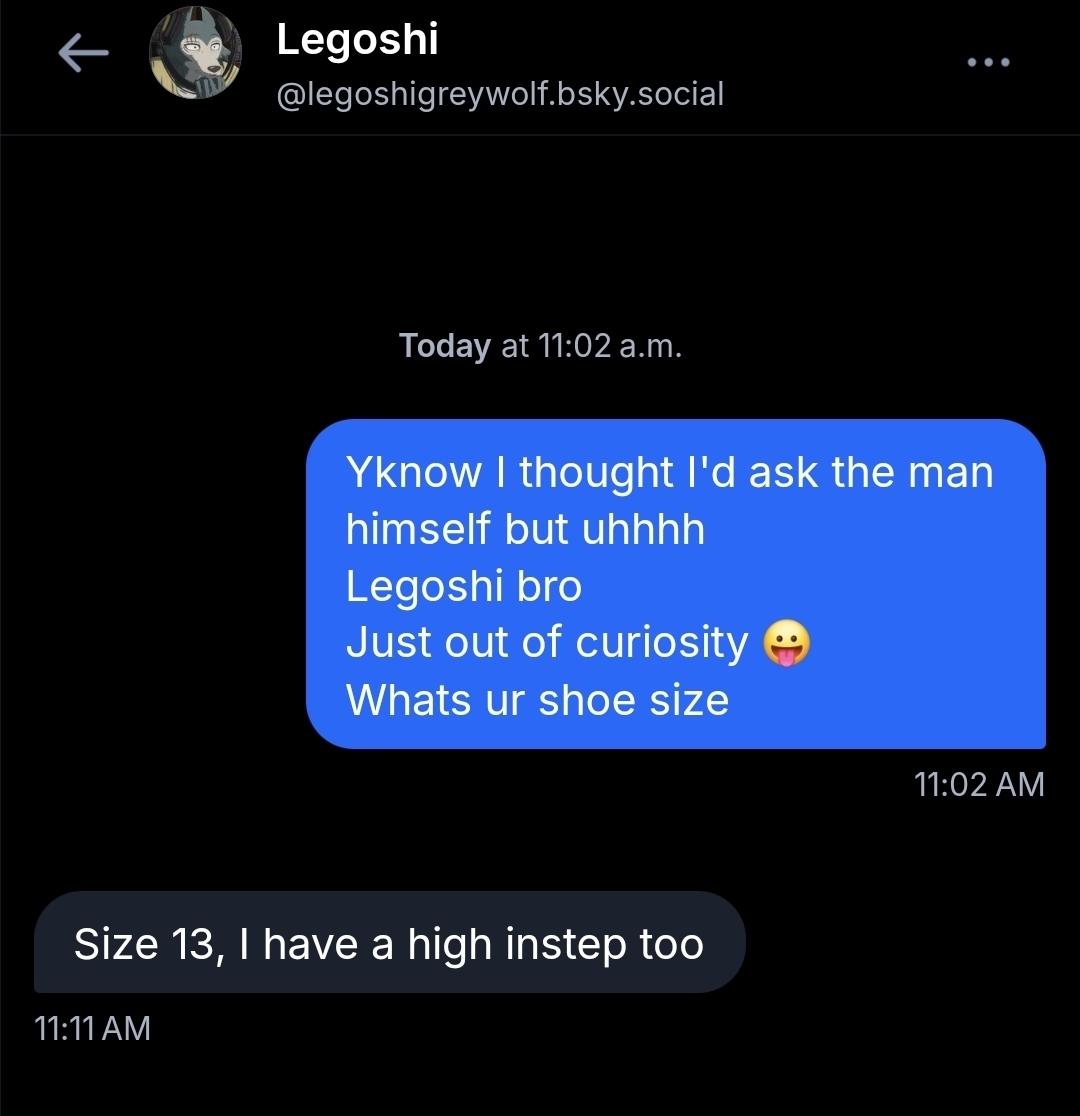Open the three-dot conversation menu
This screenshot has width=1080, height=1116.
(989, 62)
